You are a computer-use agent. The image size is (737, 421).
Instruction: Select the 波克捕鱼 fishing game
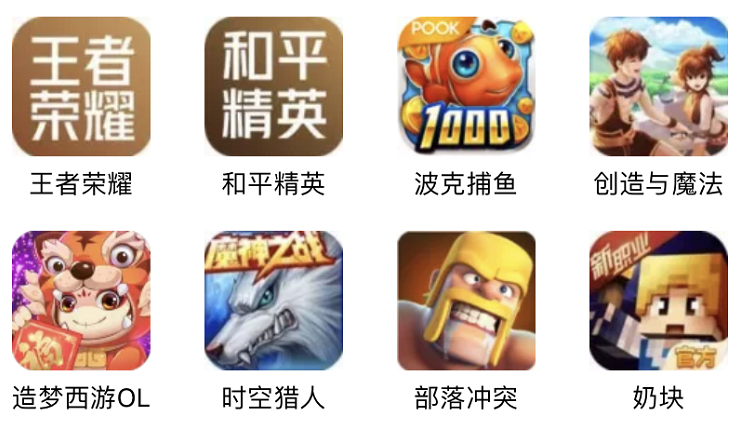coord(465,87)
